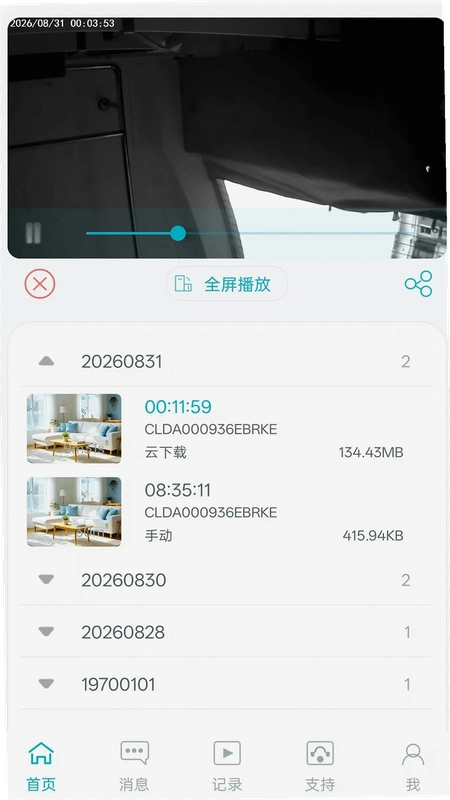Share this recording

tap(418, 284)
